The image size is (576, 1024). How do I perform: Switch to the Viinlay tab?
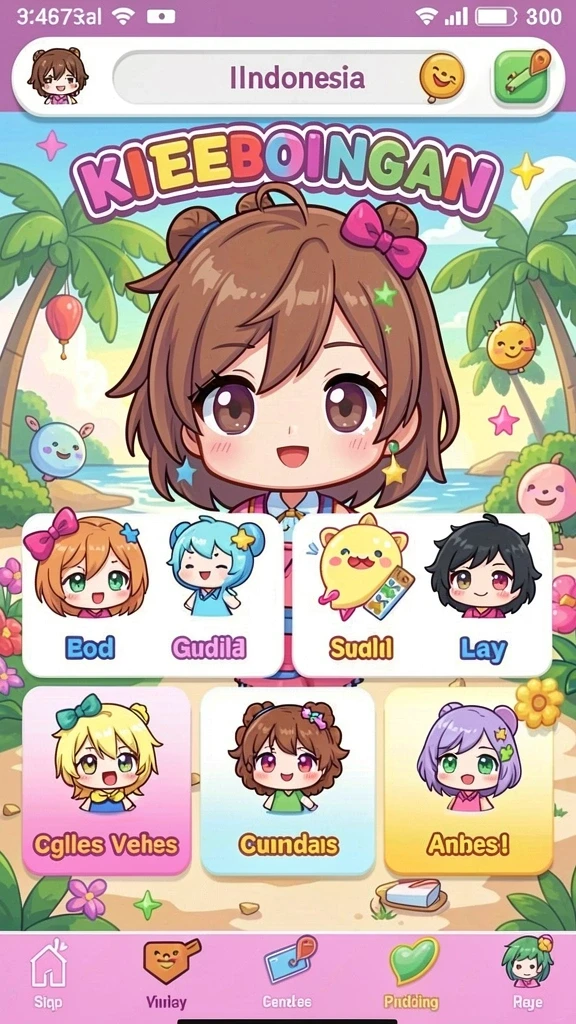click(168, 974)
